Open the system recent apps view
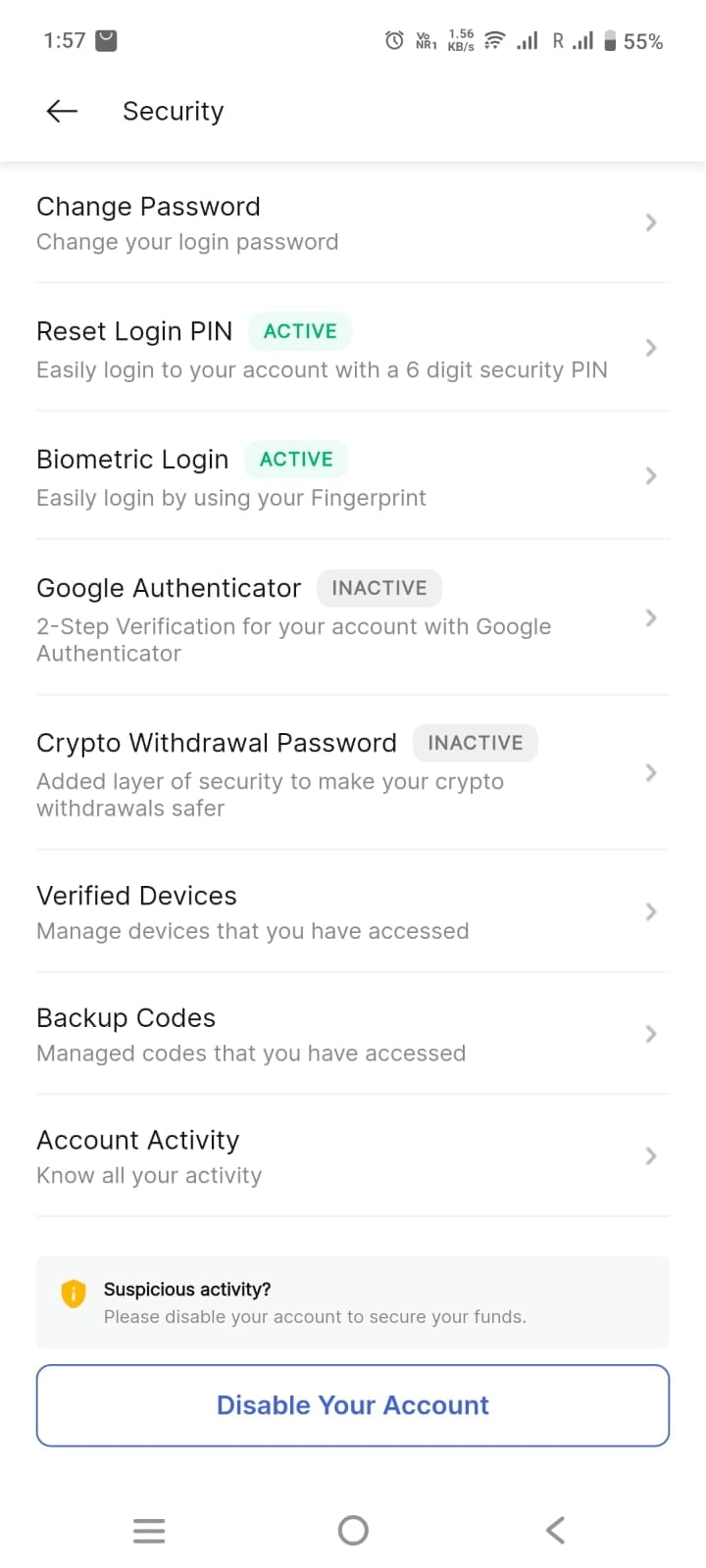706x1568 pixels. click(149, 1530)
